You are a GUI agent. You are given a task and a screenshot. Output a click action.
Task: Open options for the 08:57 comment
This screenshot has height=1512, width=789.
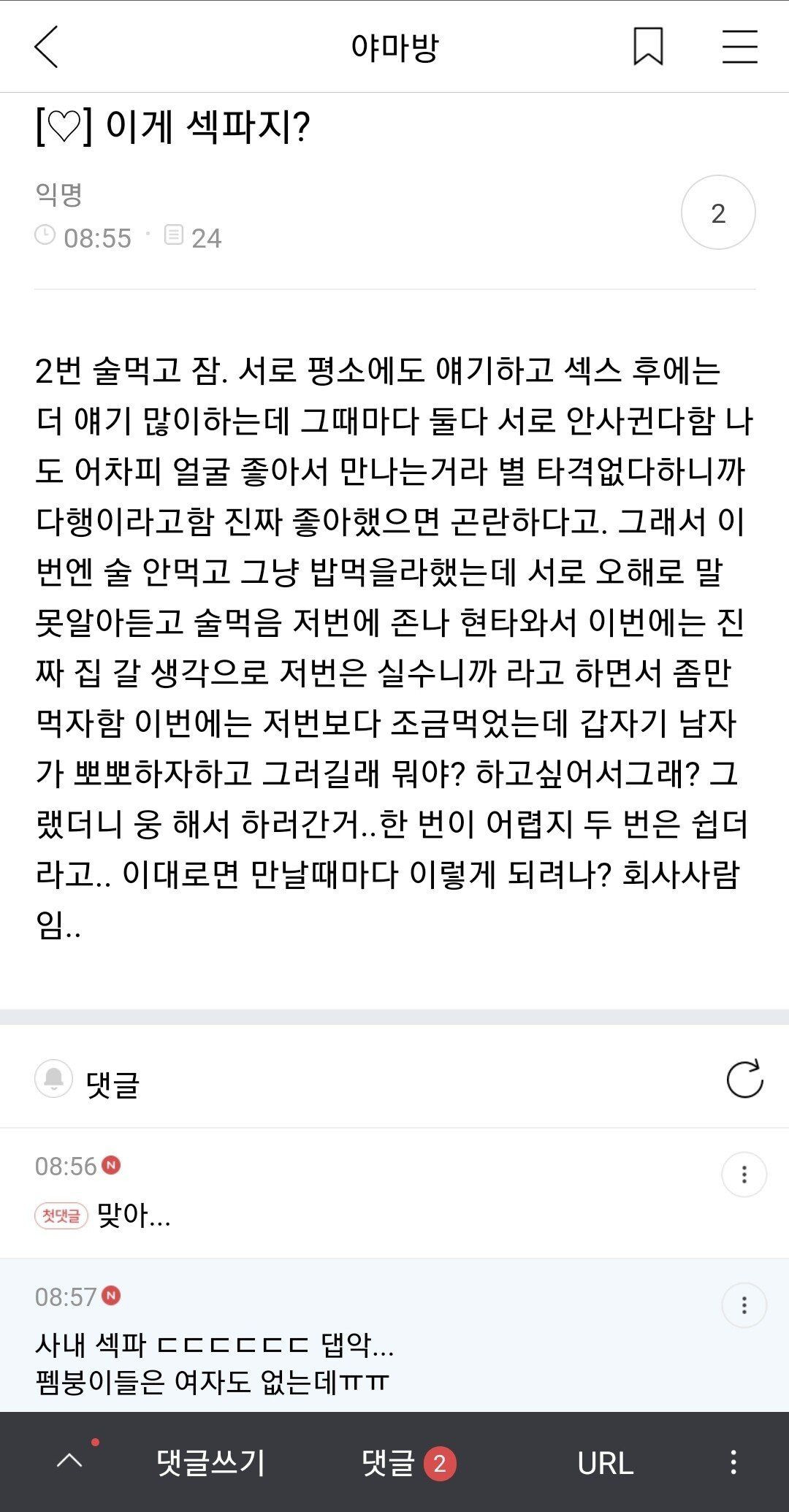(x=744, y=1305)
